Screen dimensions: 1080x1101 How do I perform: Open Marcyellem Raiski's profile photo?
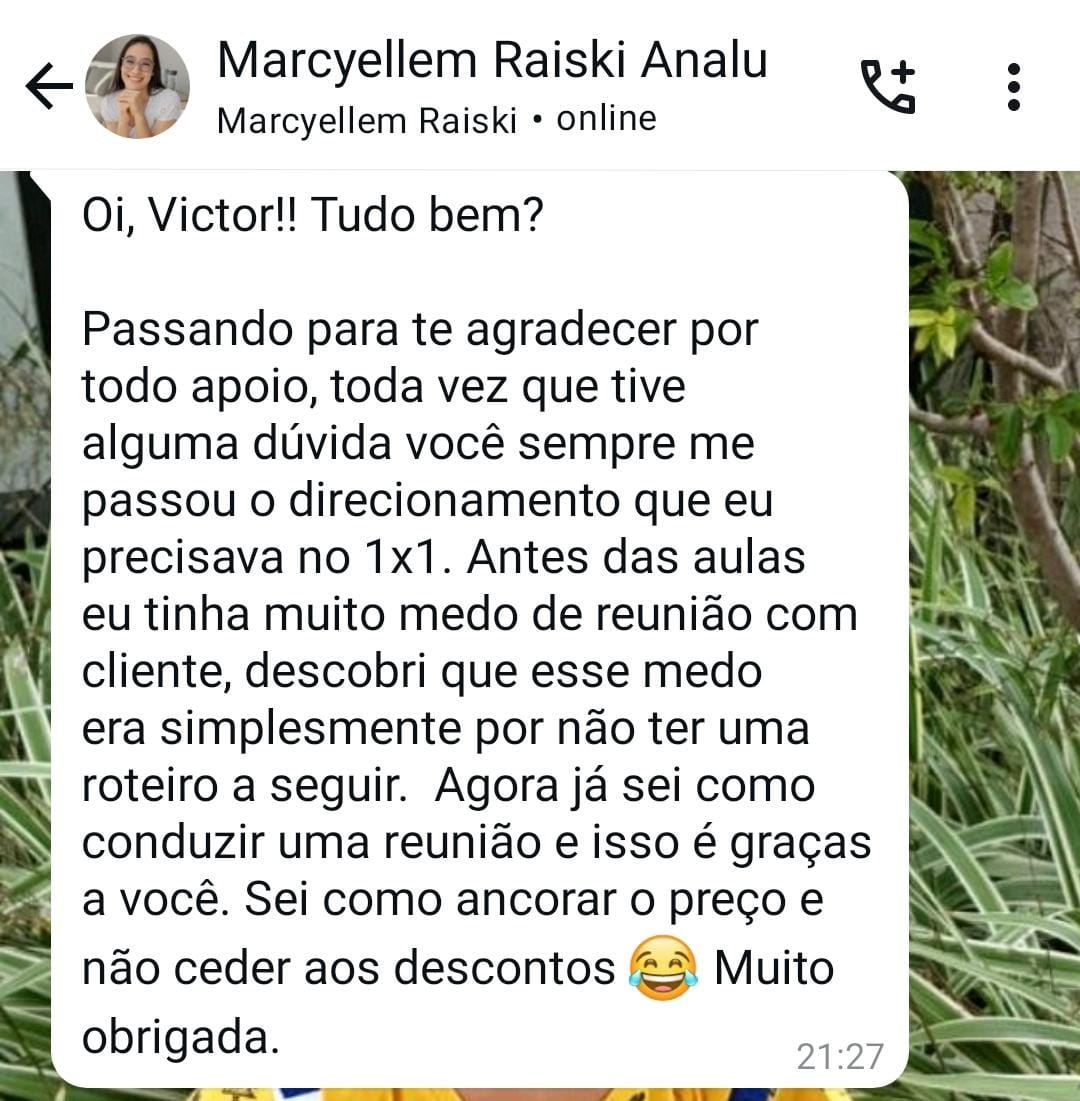click(138, 86)
